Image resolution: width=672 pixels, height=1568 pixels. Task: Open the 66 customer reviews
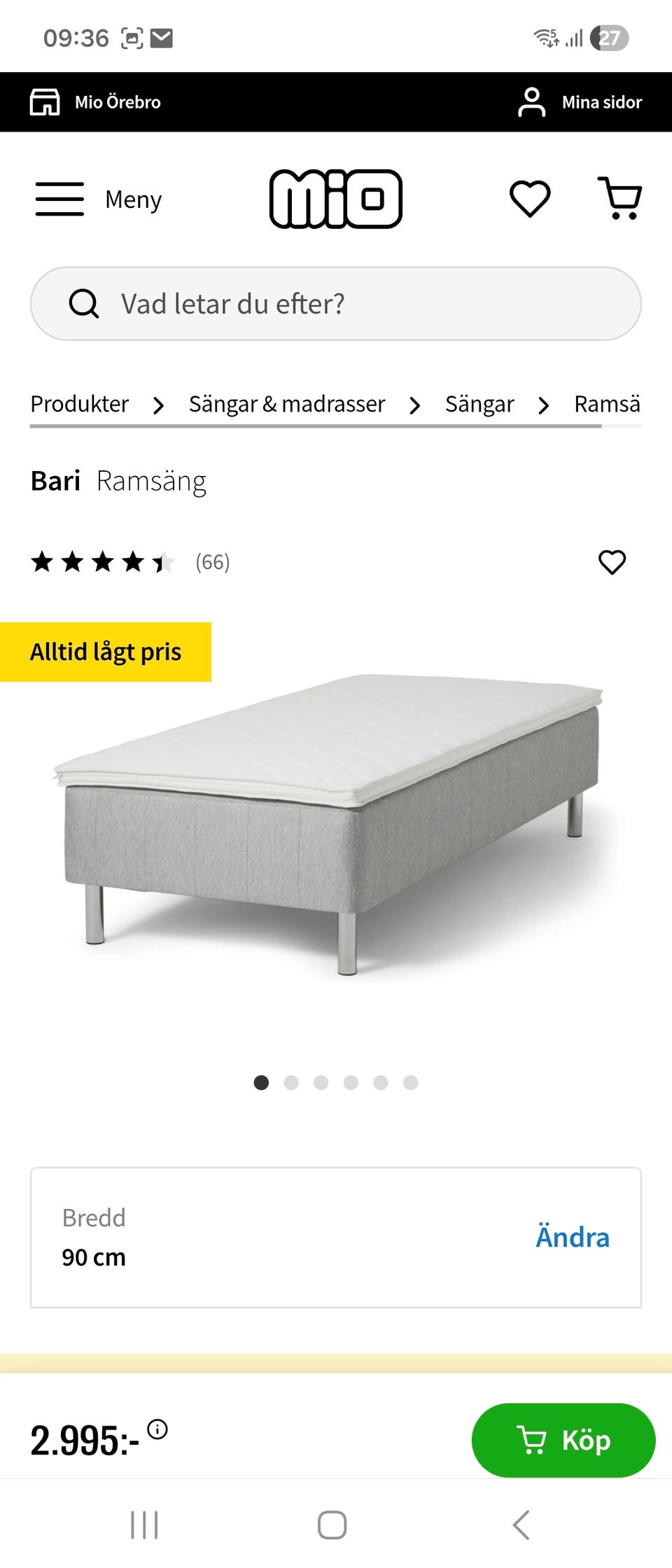(x=212, y=562)
